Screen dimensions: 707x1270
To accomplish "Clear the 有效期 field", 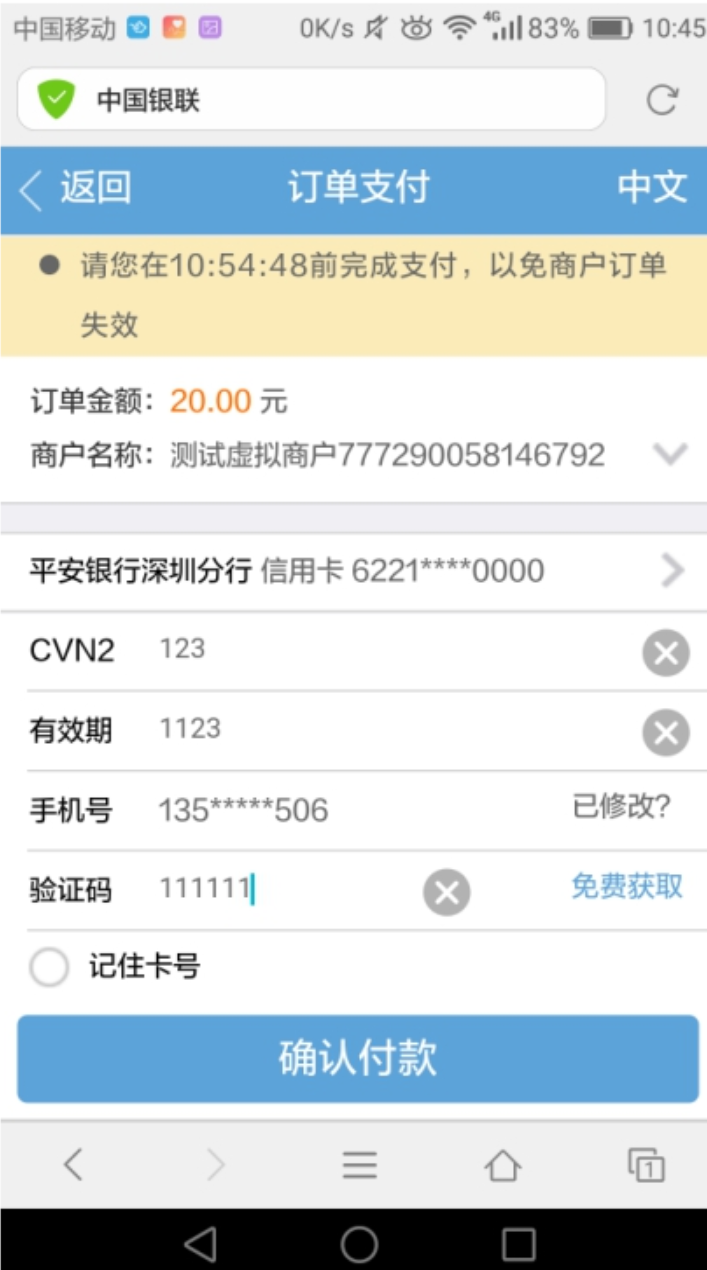I will coord(665,734).
